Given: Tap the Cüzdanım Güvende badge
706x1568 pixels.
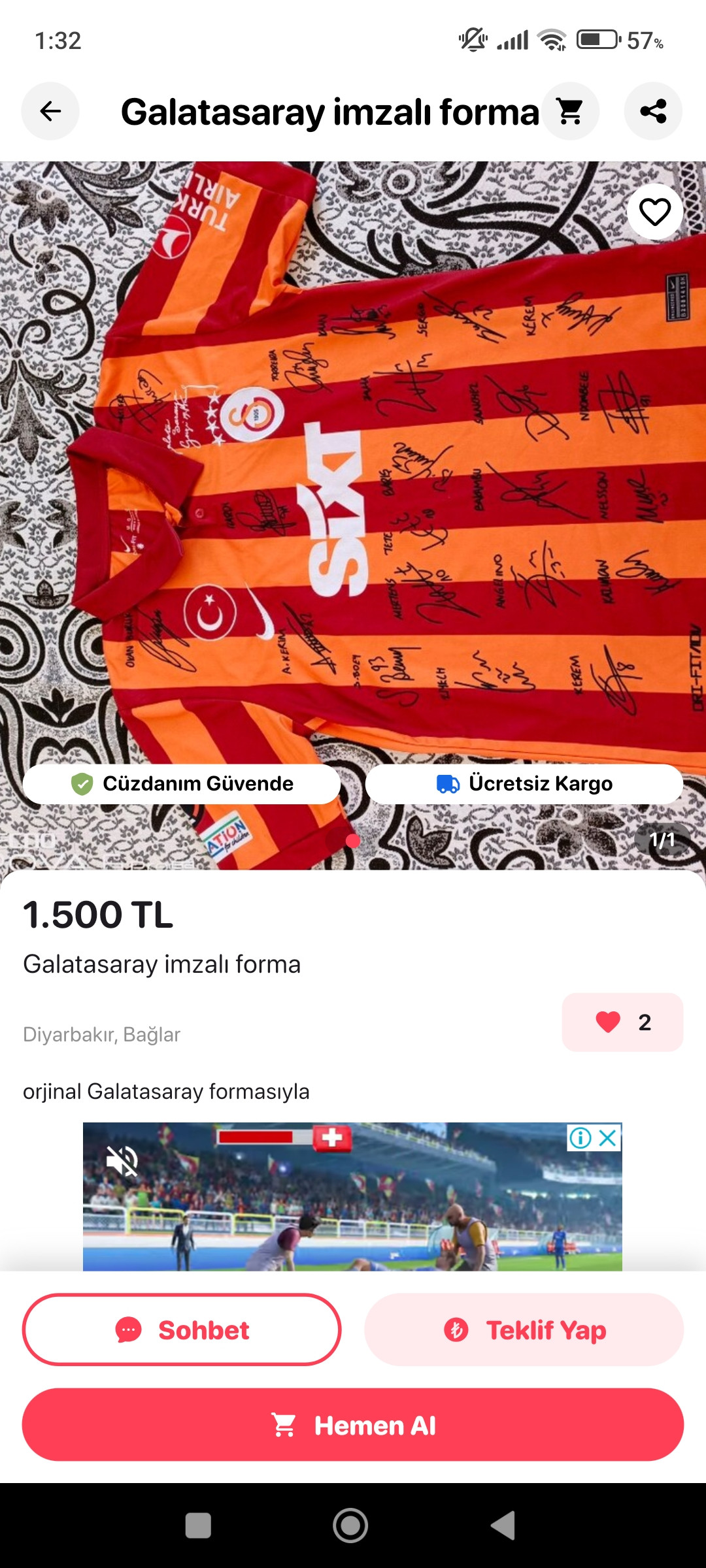Looking at the screenshot, I should click(182, 784).
